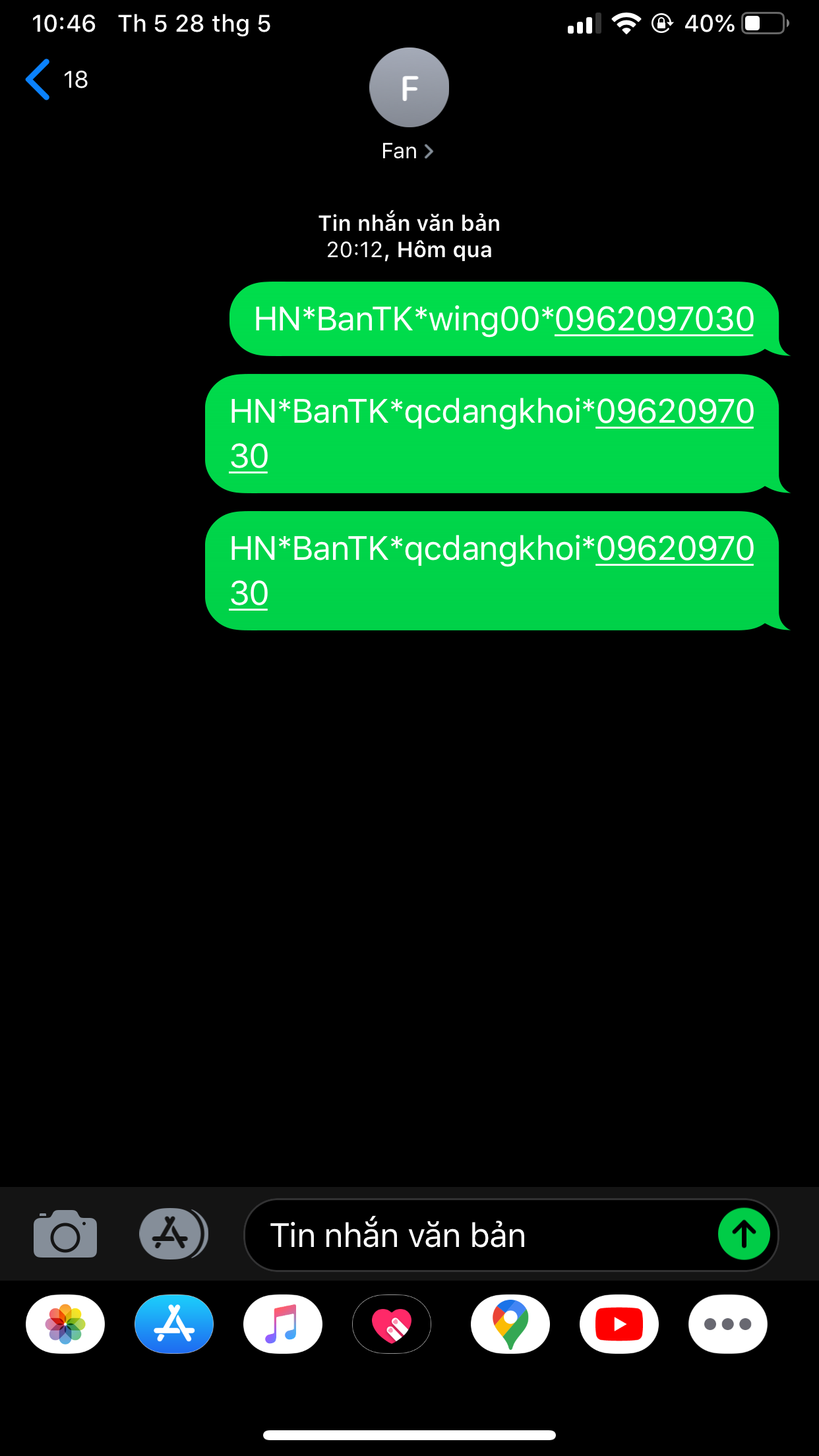Screen dimensions: 819x1456
Task: Show more iMessage apps with three dots
Action: click(728, 1324)
